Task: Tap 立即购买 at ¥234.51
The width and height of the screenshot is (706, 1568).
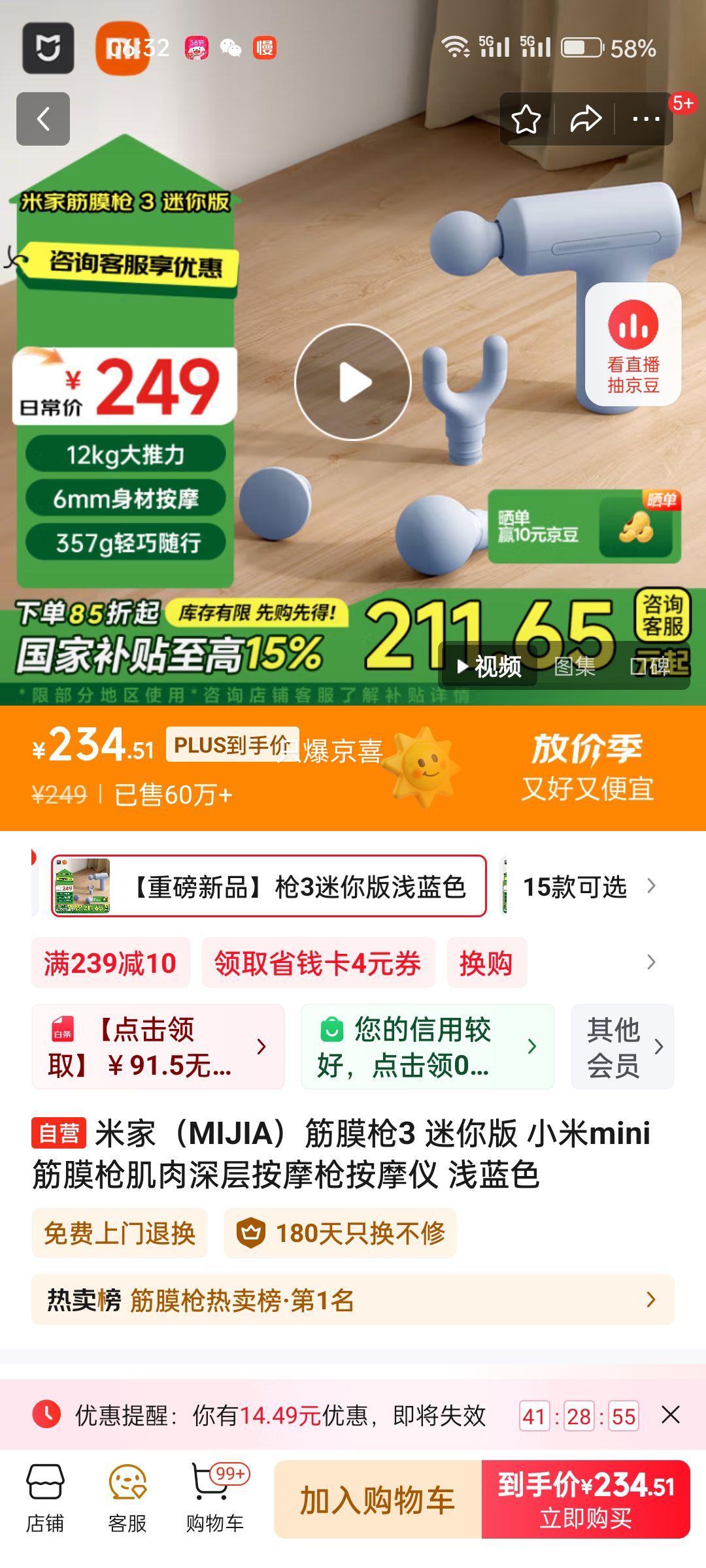Action: pos(586,1500)
